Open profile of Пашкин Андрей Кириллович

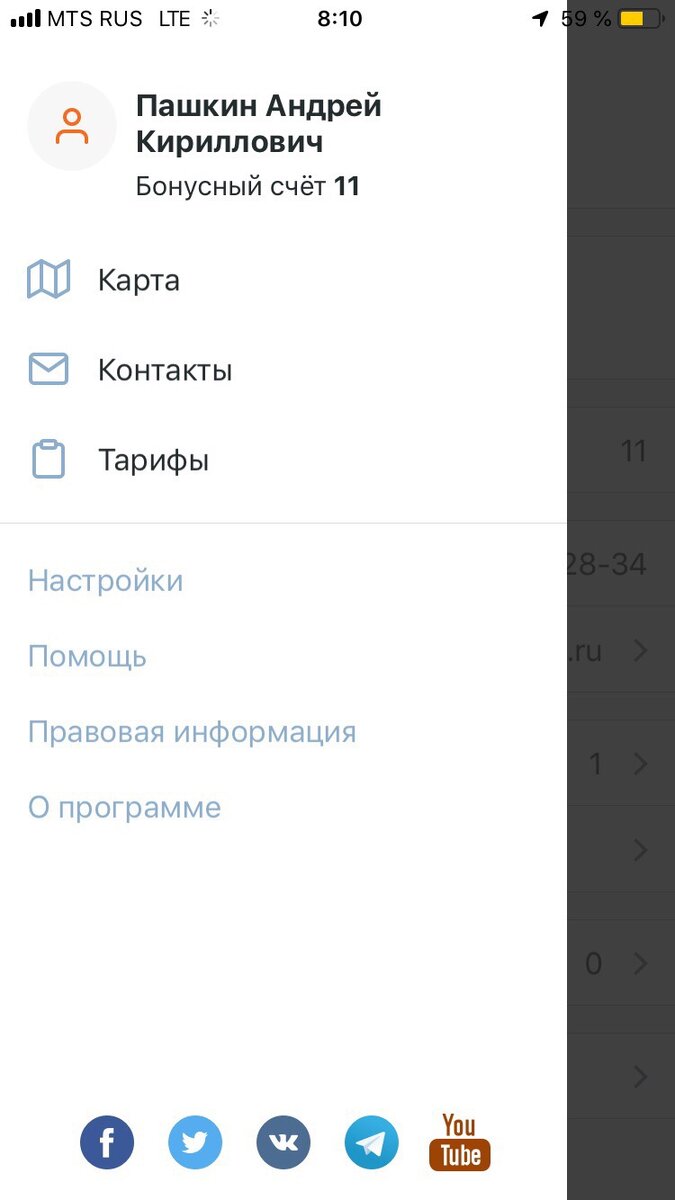click(x=259, y=124)
